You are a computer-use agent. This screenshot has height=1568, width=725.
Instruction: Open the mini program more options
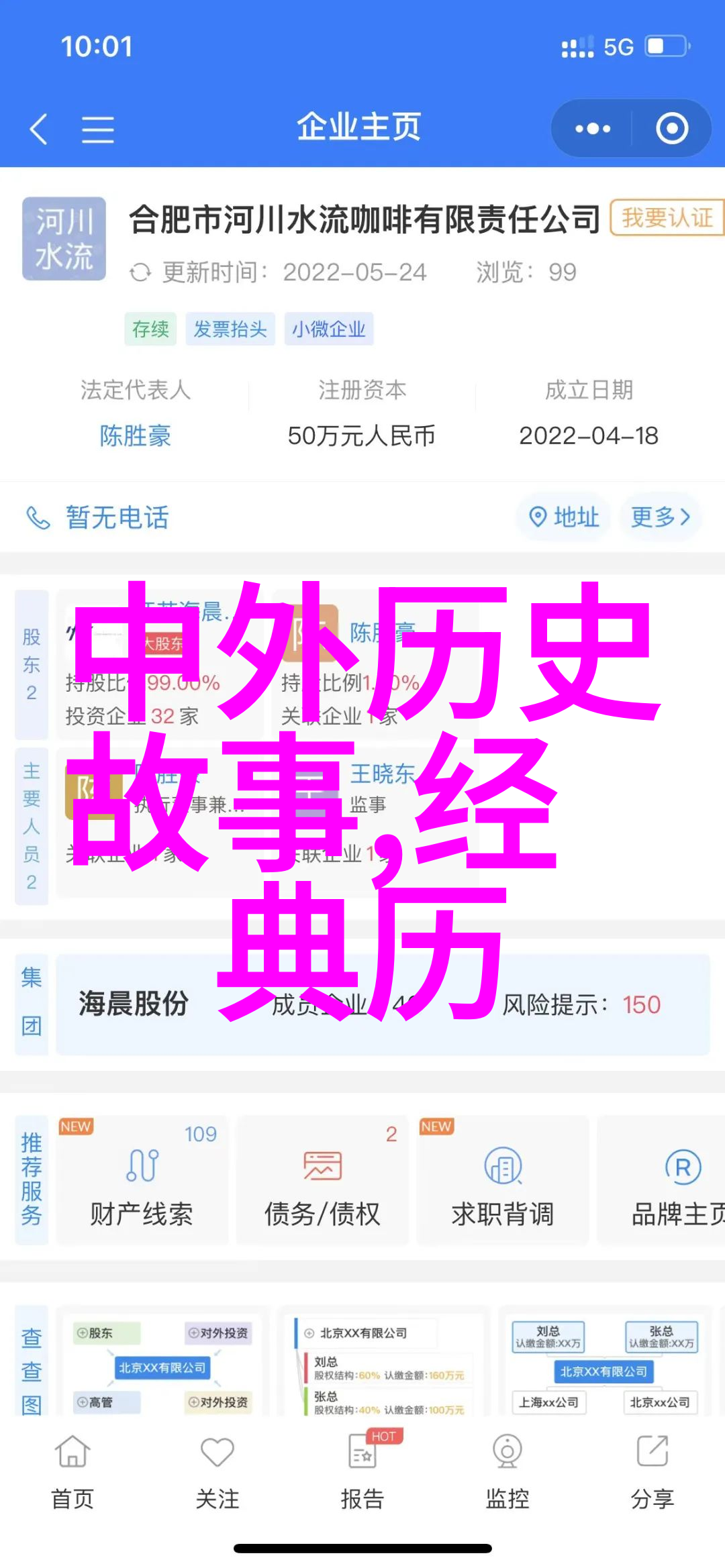(592, 128)
